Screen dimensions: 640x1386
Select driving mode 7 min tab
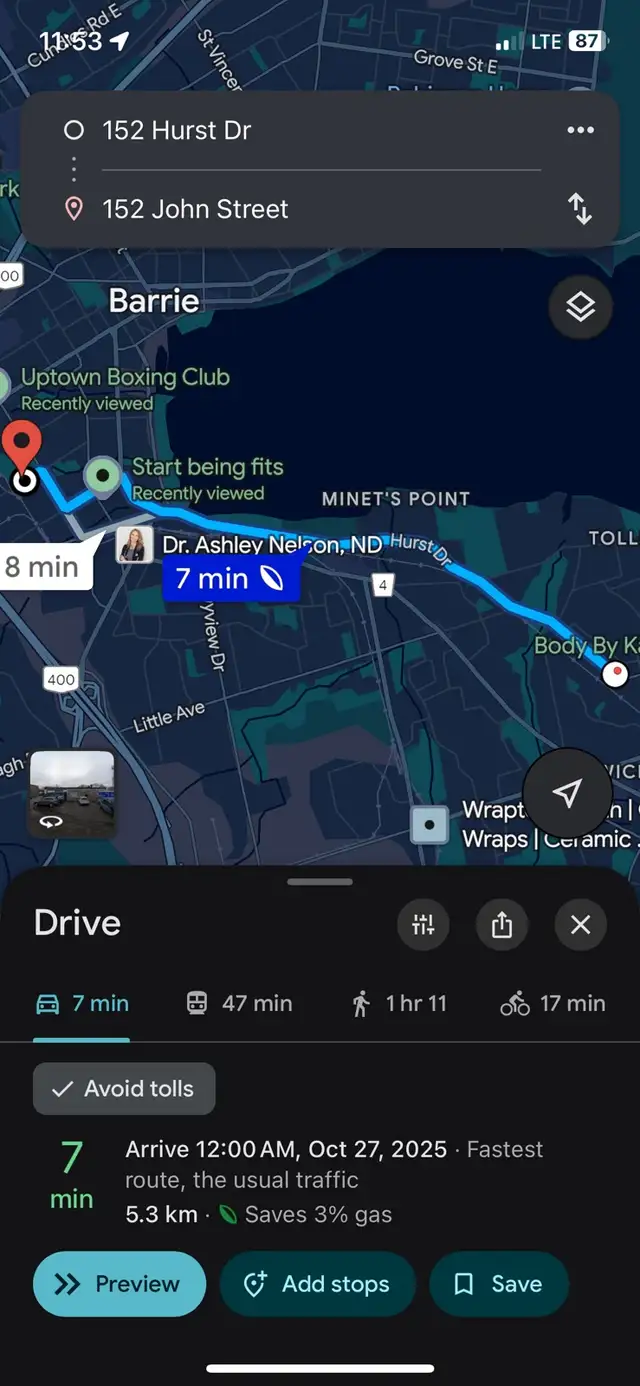point(82,1004)
